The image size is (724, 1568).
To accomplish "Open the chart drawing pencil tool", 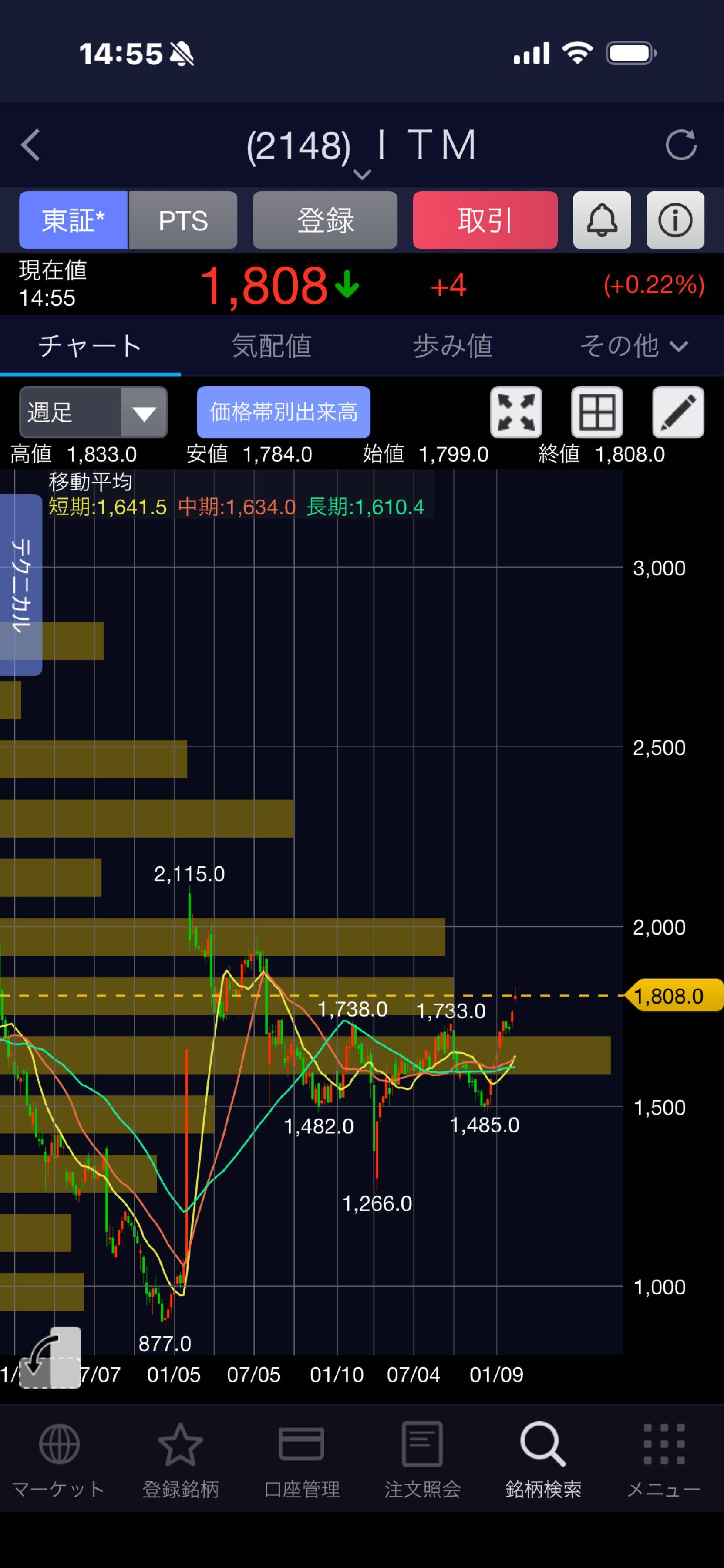I will [678, 412].
